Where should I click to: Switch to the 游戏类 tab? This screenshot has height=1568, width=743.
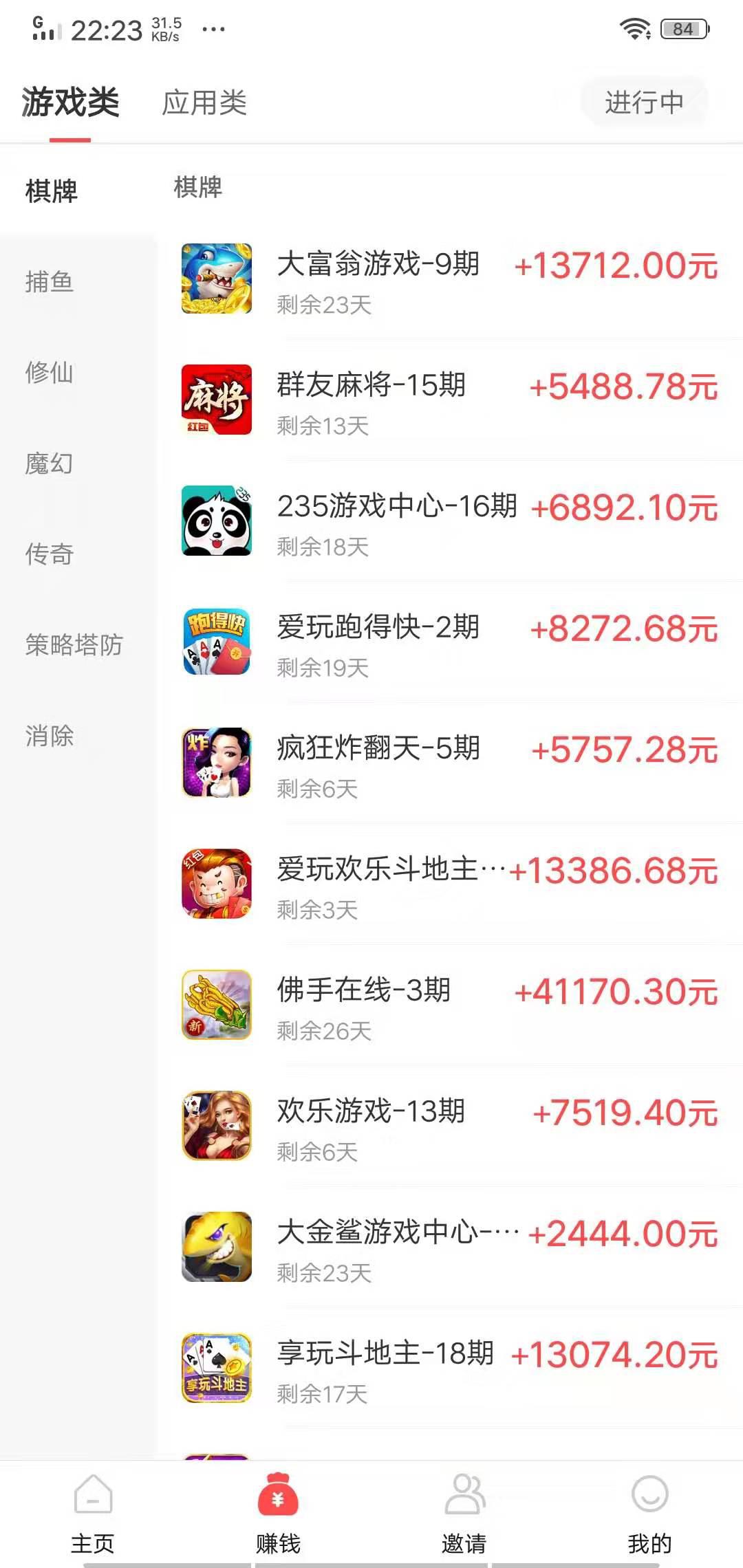pyautogui.click(x=71, y=102)
